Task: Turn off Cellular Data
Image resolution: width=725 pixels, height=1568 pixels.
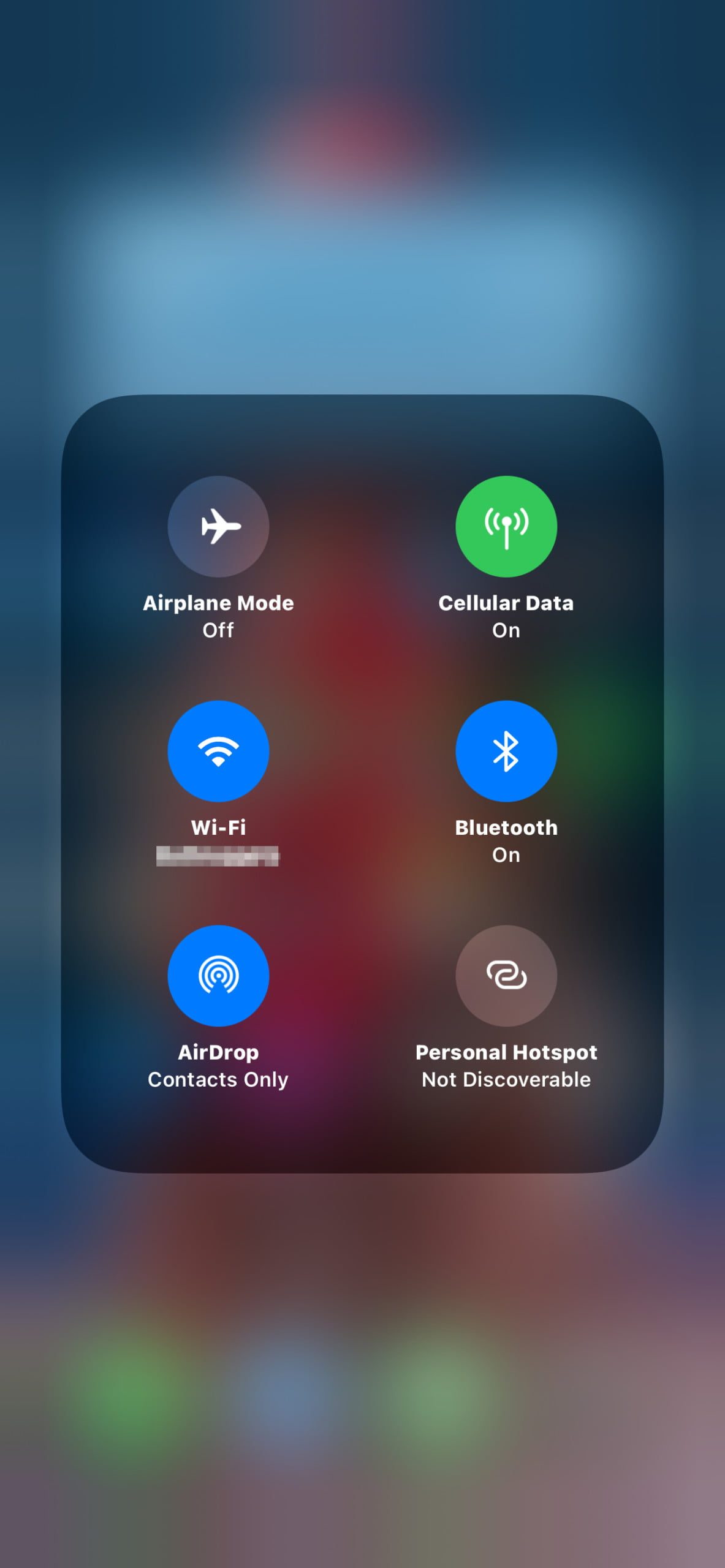Action: tap(506, 526)
